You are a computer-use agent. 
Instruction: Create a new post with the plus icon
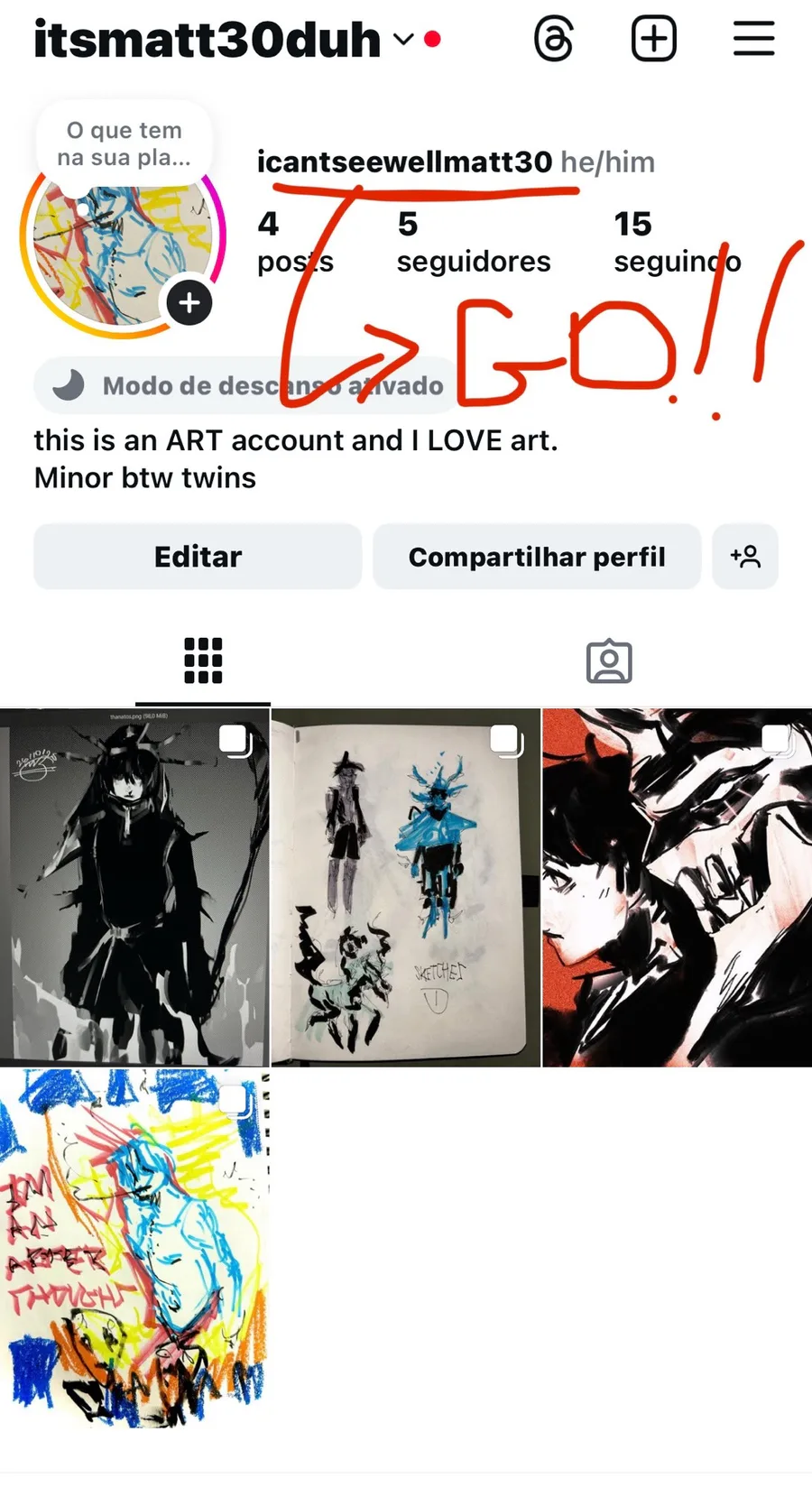point(653,40)
